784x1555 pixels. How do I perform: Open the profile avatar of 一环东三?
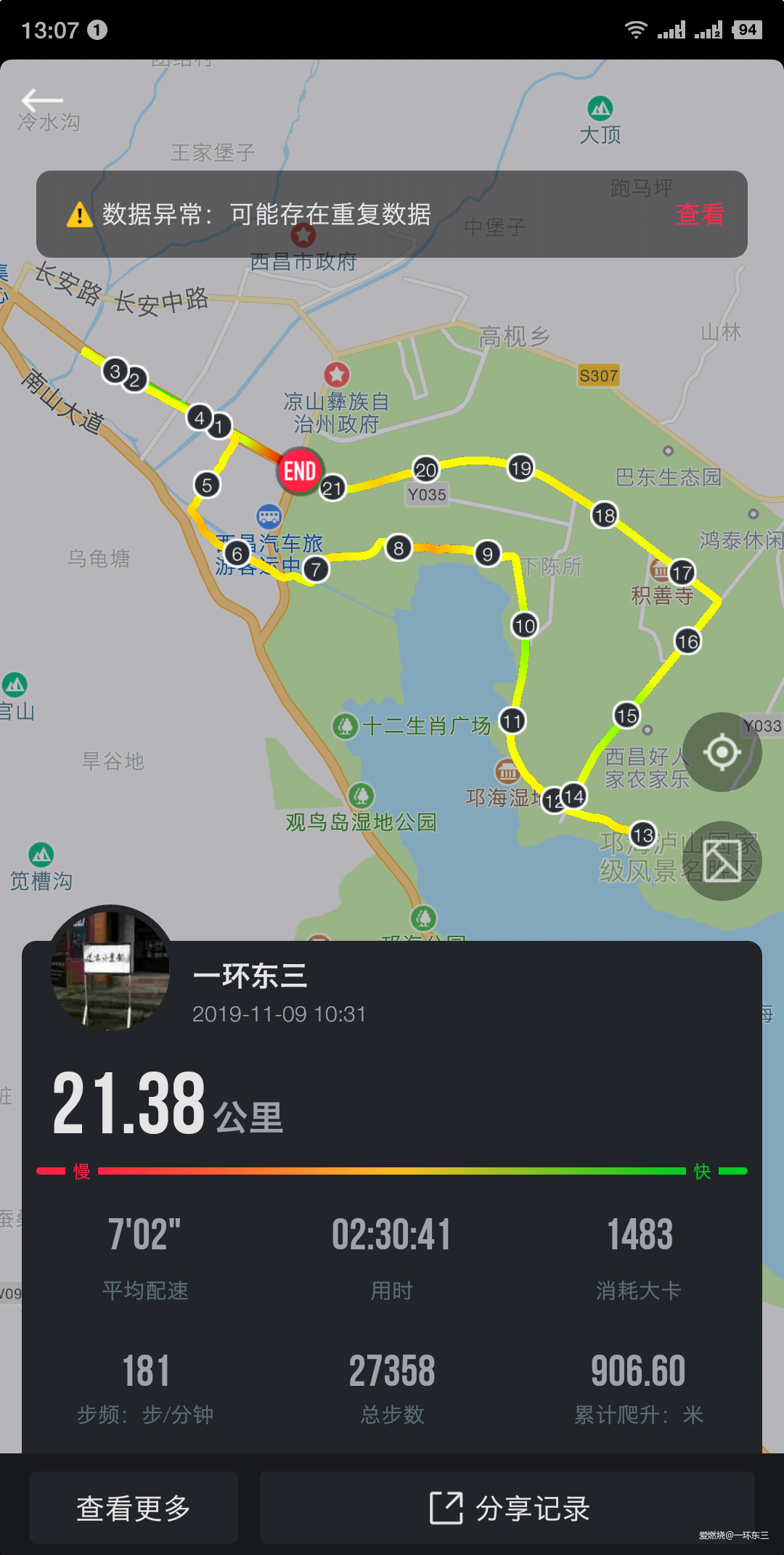click(x=109, y=968)
